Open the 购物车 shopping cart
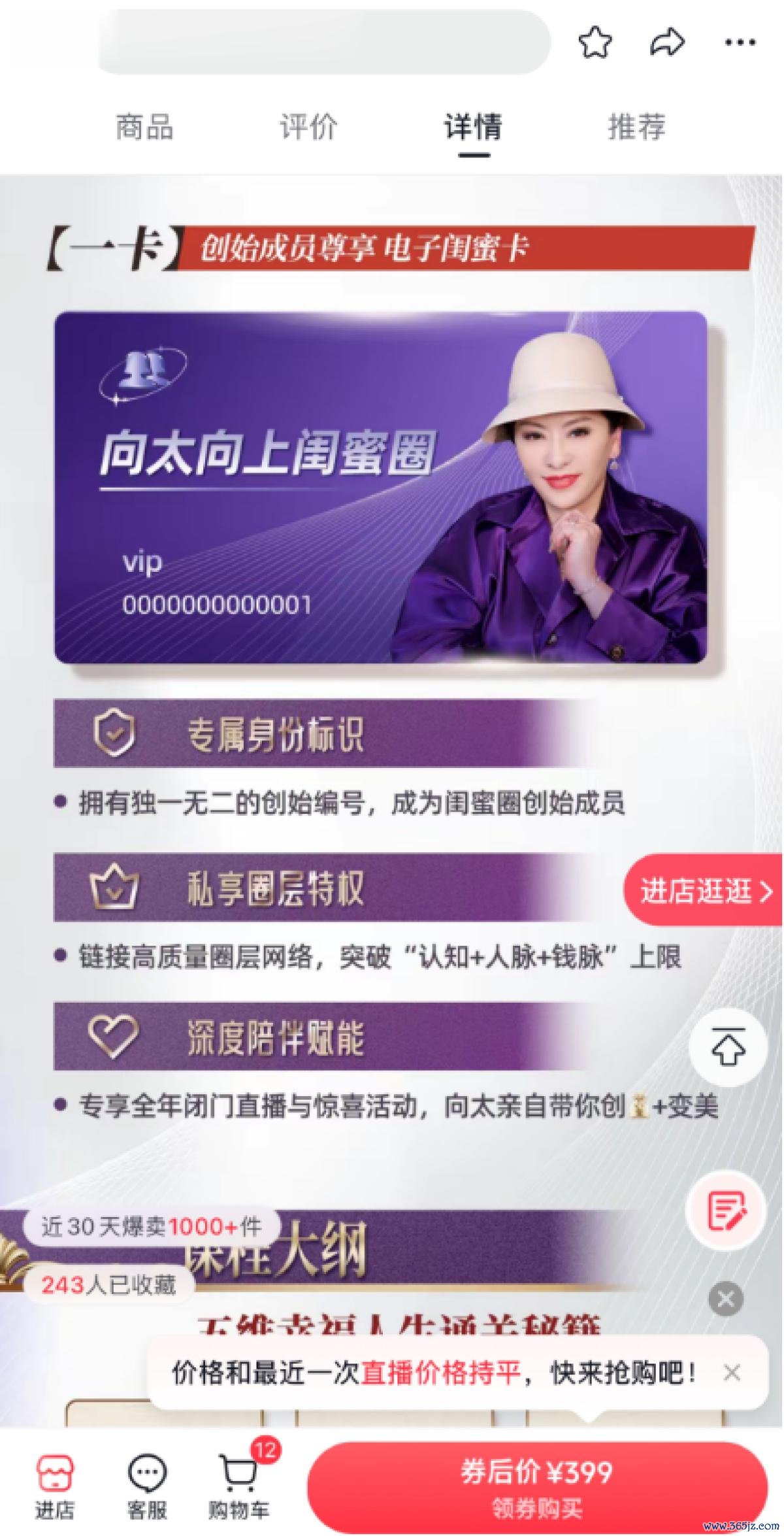Image resolution: width=784 pixels, height=1536 pixels. 238,1488
